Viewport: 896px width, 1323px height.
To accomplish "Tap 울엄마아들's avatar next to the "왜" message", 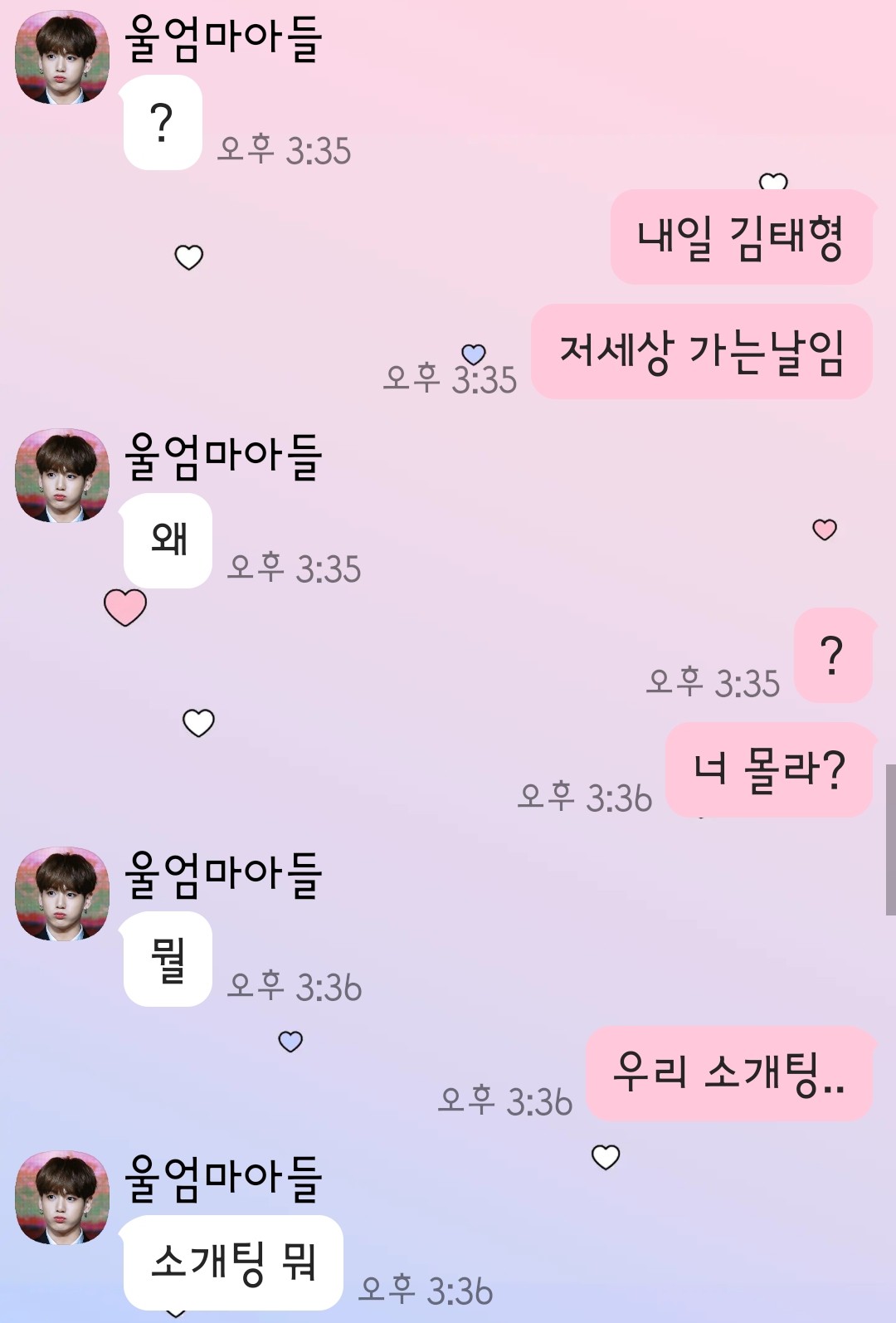I will (x=62, y=476).
